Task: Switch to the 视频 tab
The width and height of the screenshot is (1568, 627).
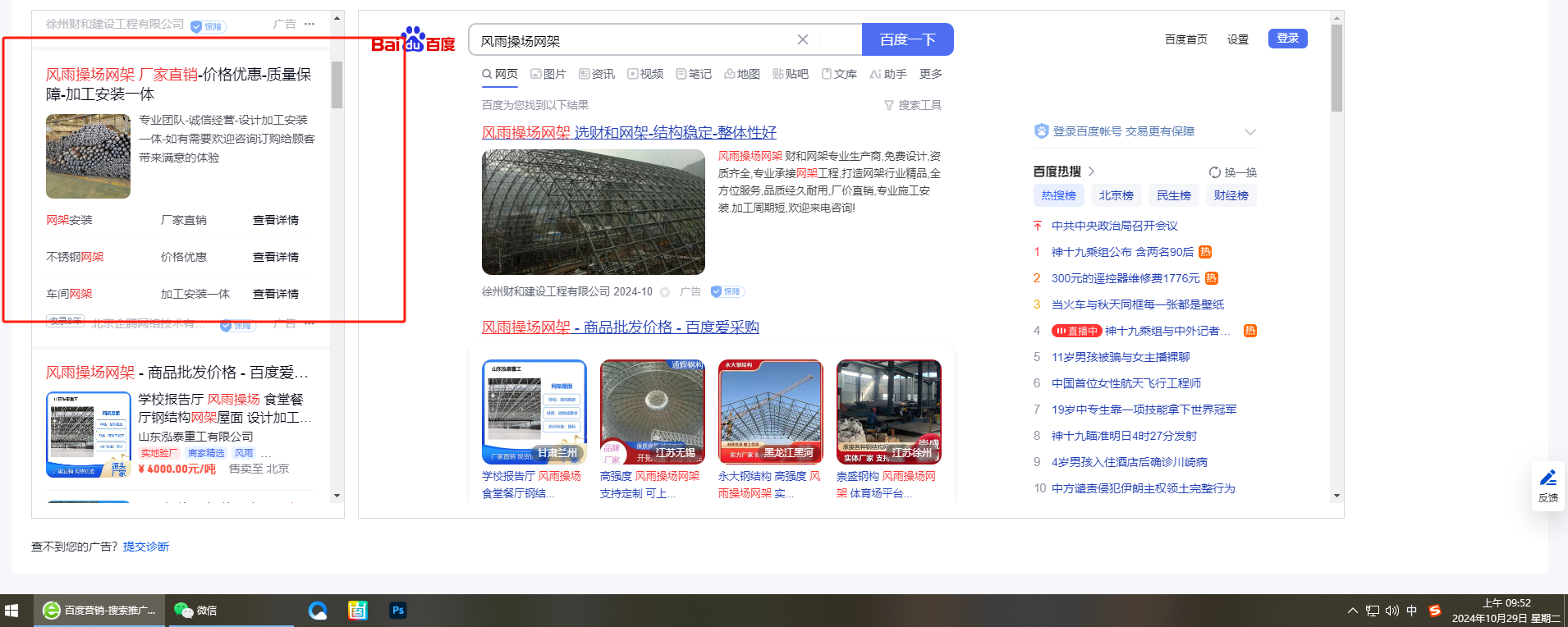Action: click(645, 74)
